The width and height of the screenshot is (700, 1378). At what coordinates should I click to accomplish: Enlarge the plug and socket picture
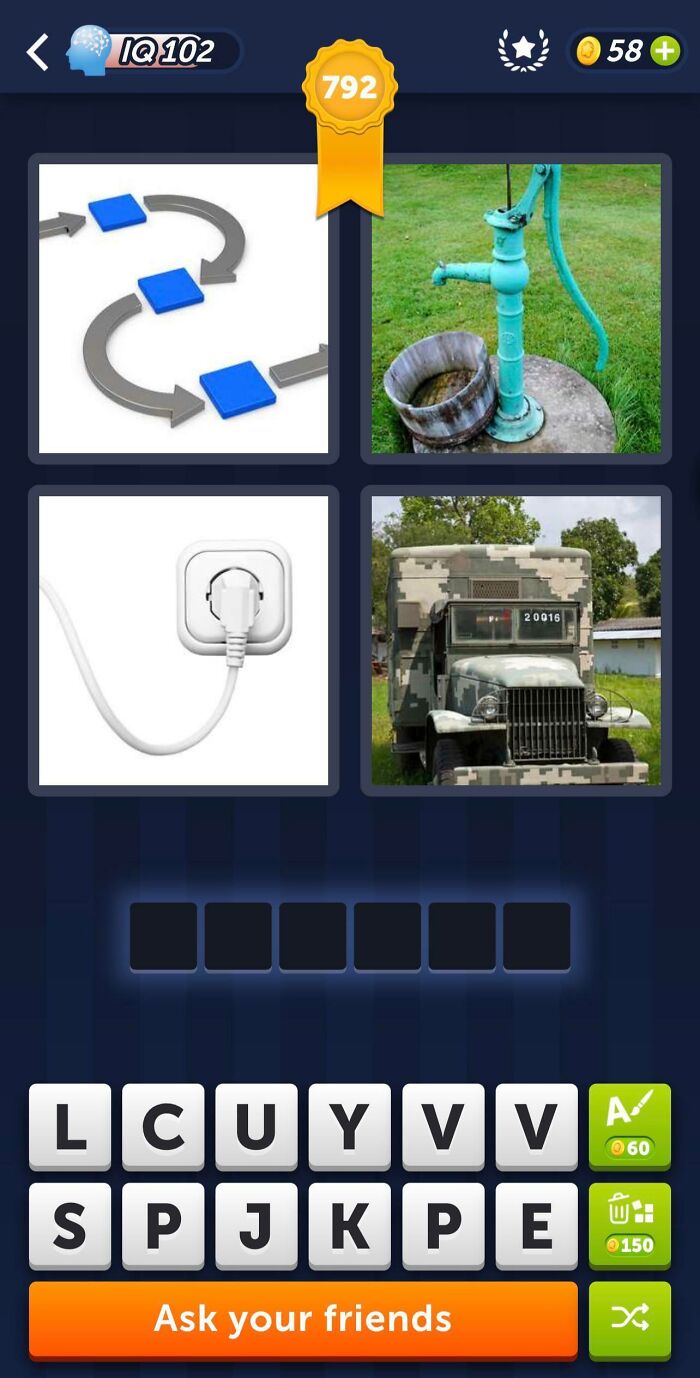[x=184, y=640]
